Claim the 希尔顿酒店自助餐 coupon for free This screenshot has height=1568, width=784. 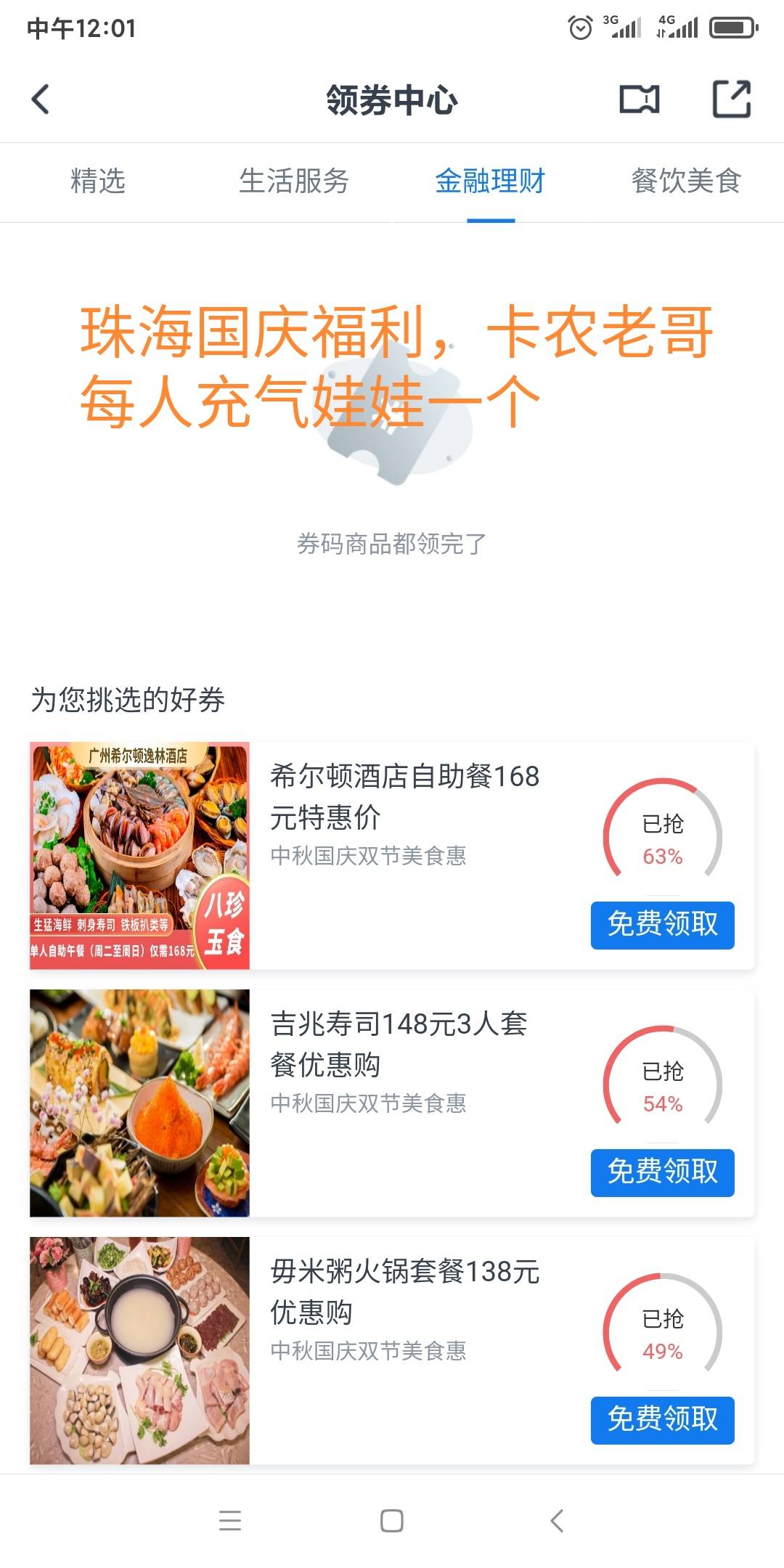point(662,925)
